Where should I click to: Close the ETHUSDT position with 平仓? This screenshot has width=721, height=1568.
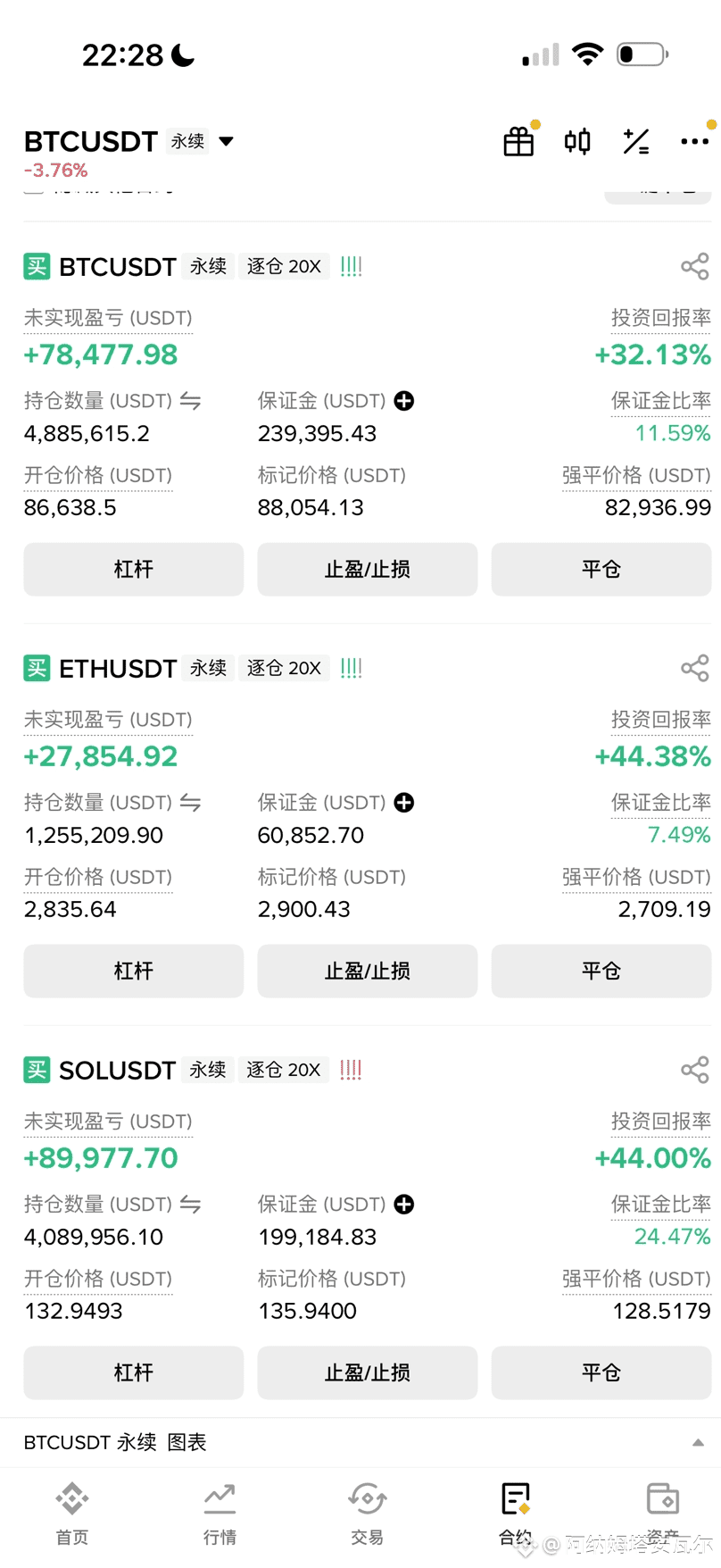pyautogui.click(x=601, y=971)
